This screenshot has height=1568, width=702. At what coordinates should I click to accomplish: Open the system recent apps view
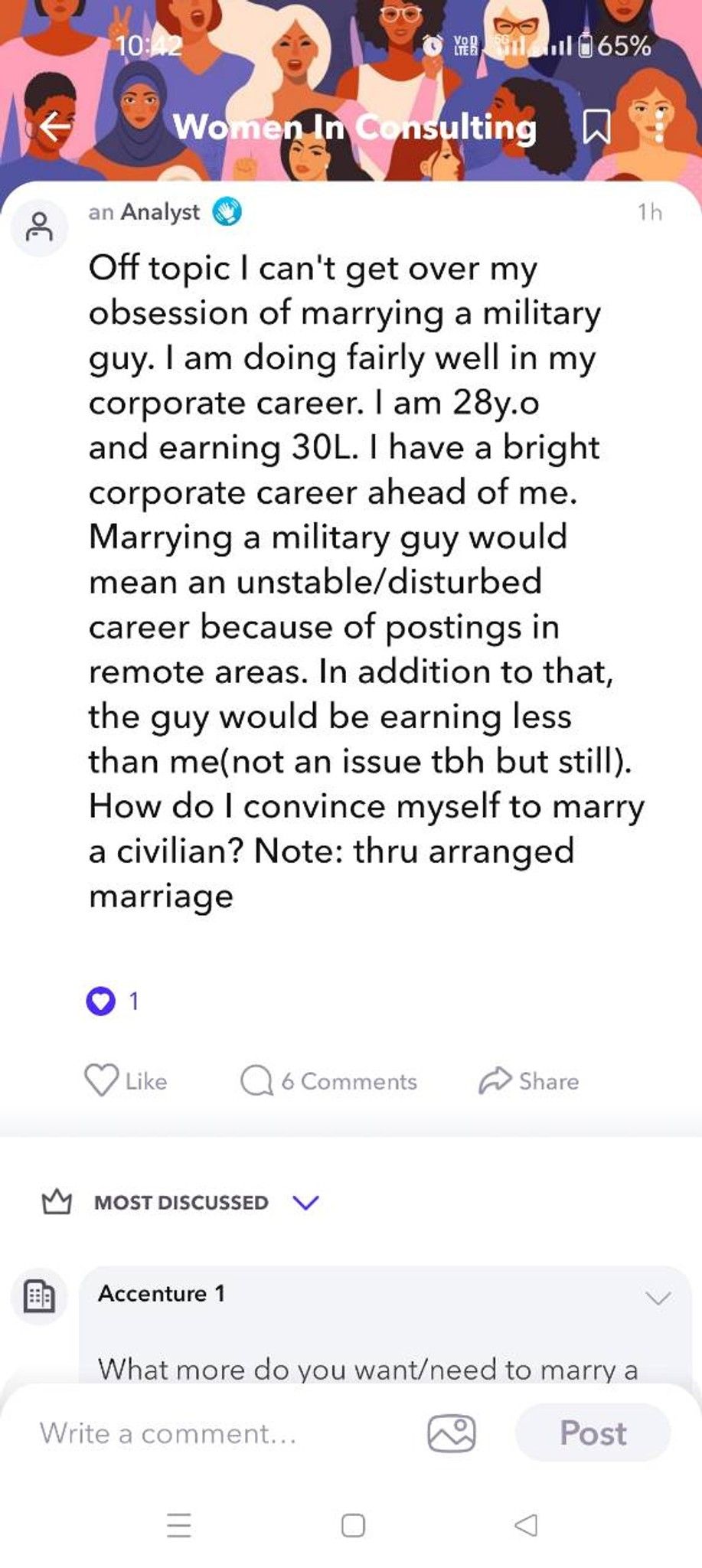point(179,1525)
